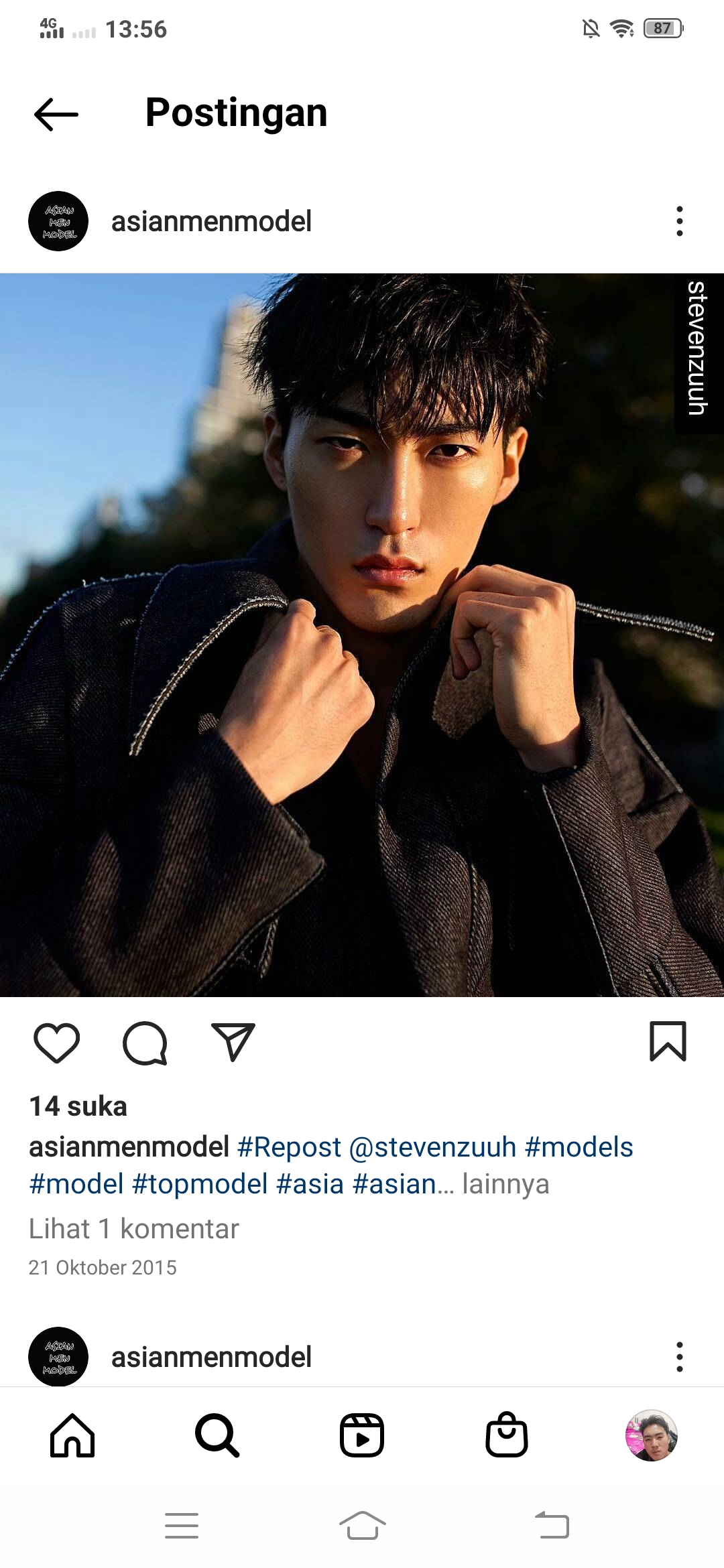
Task: Switch to the Shop tab
Action: tap(507, 1435)
